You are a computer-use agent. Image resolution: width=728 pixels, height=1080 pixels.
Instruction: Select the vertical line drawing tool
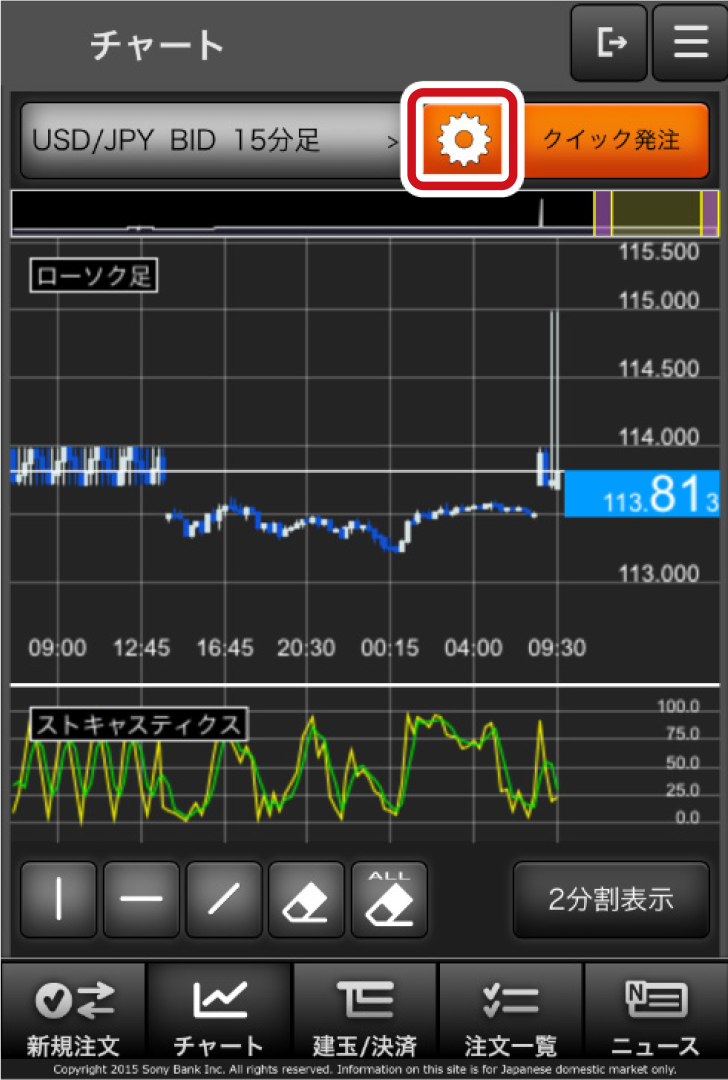58,899
